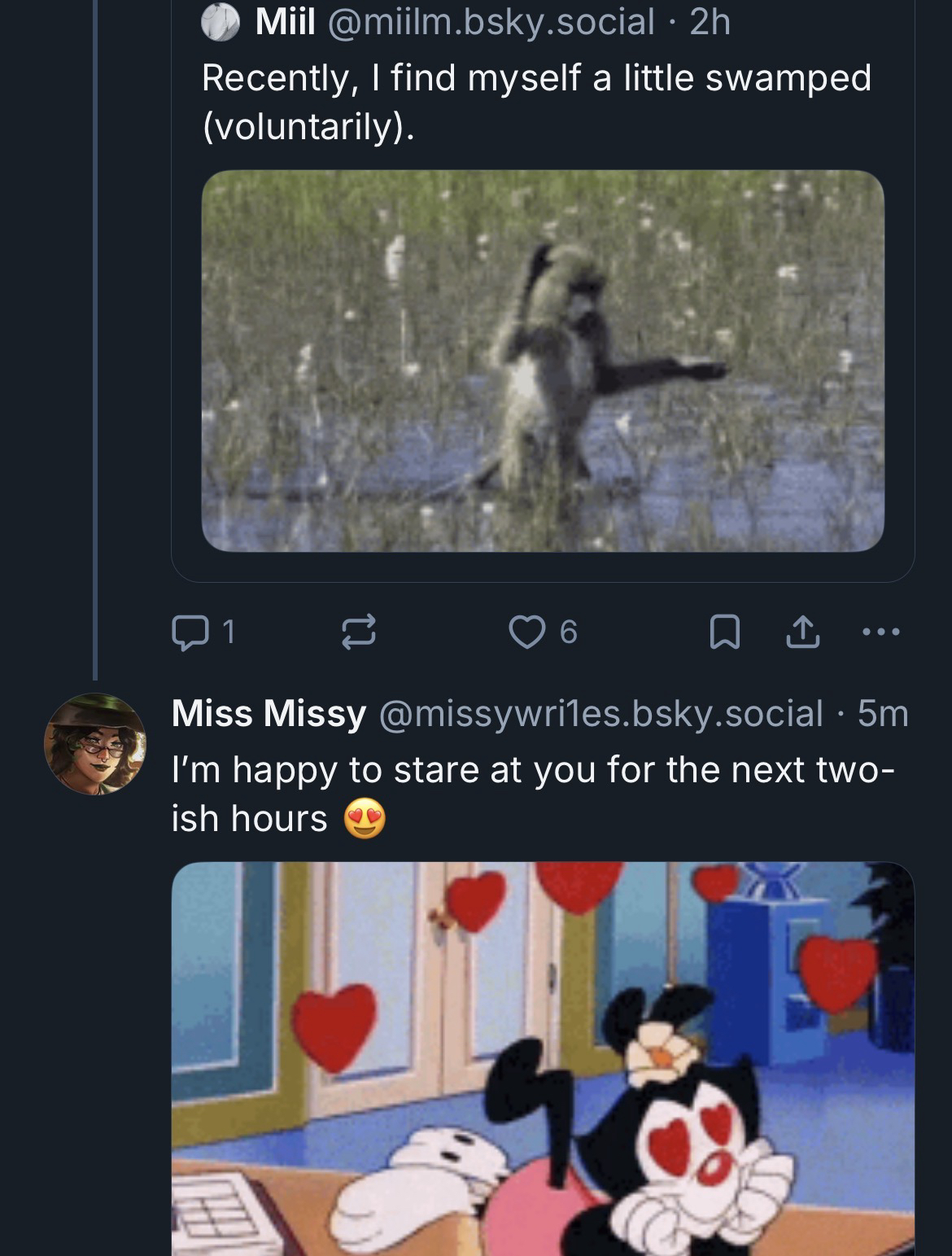View the baboon swamp GIF
The image size is (952, 1256).
[542, 361]
